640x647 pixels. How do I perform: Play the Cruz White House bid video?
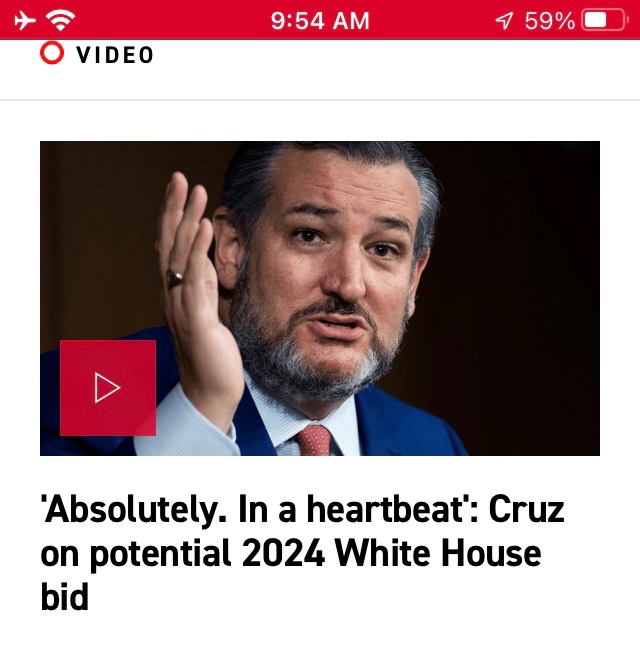tap(107, 388)
